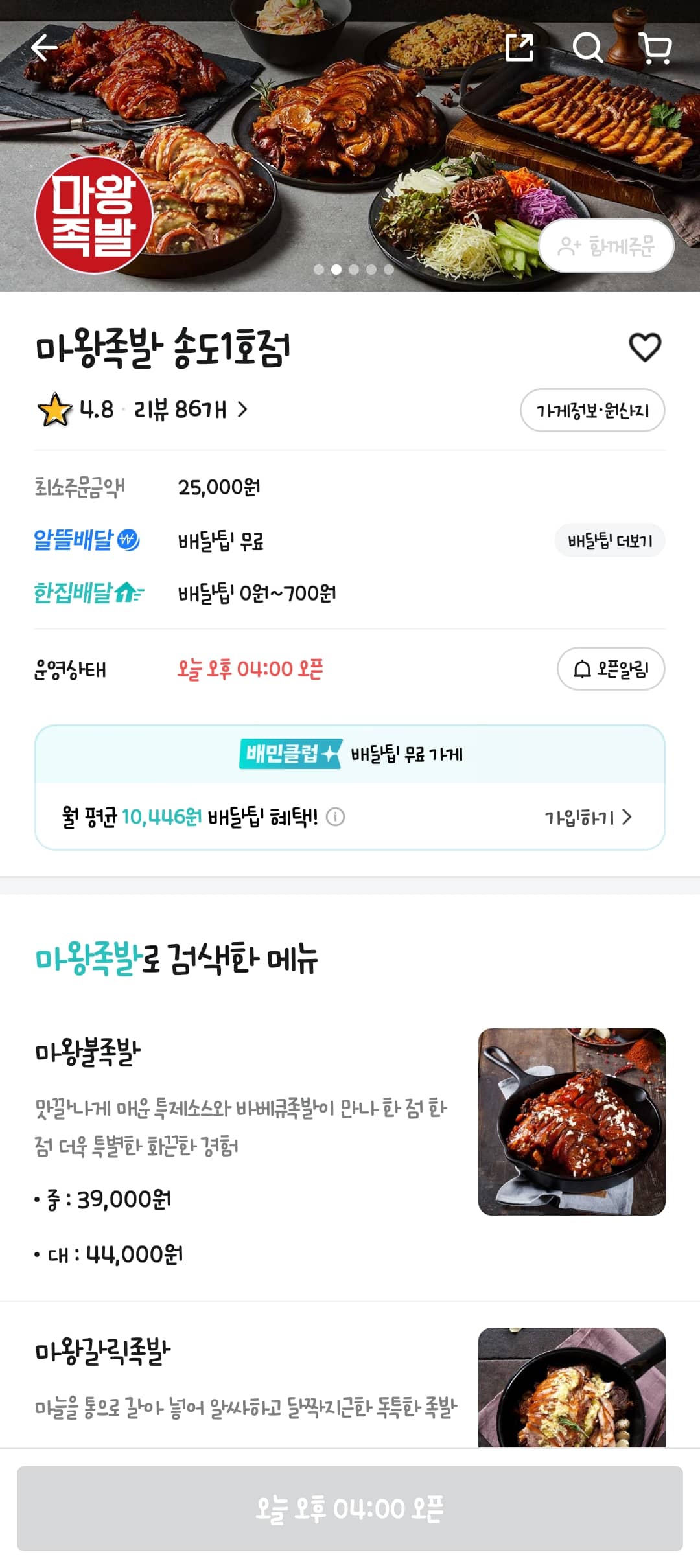This screenshot has width=700, height=1568.
Task: Enable open notifications via 오픈알림
Action: coord(612,668)
